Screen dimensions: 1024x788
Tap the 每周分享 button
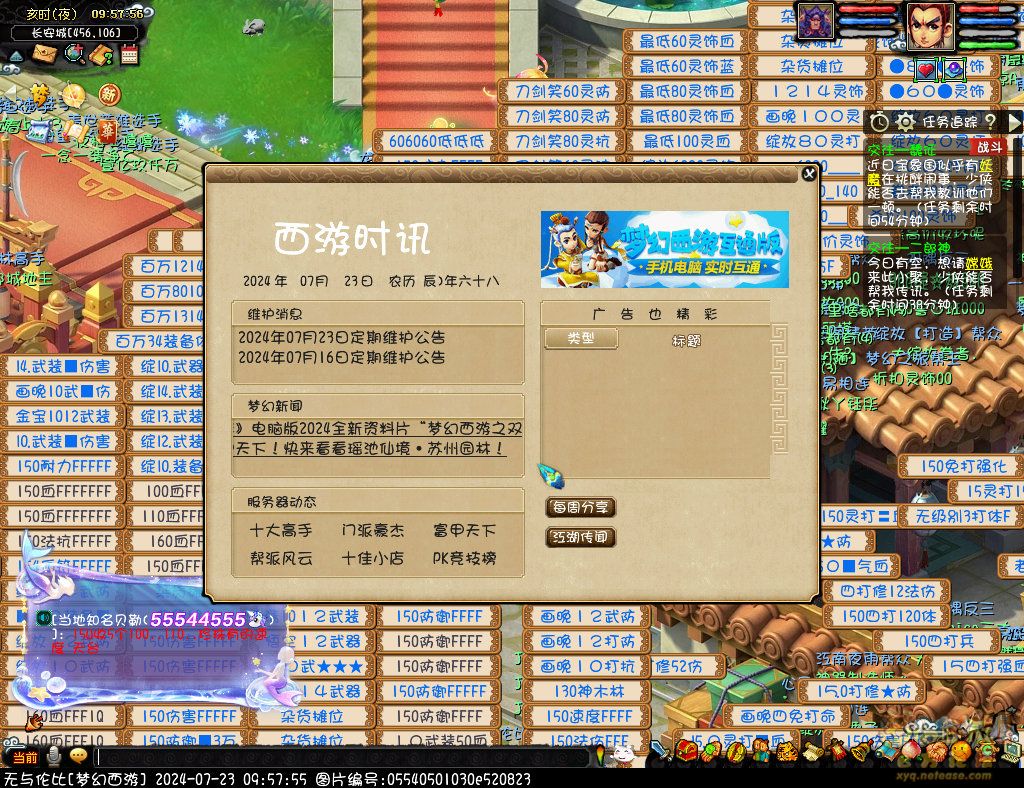click(x=580, y=507)
